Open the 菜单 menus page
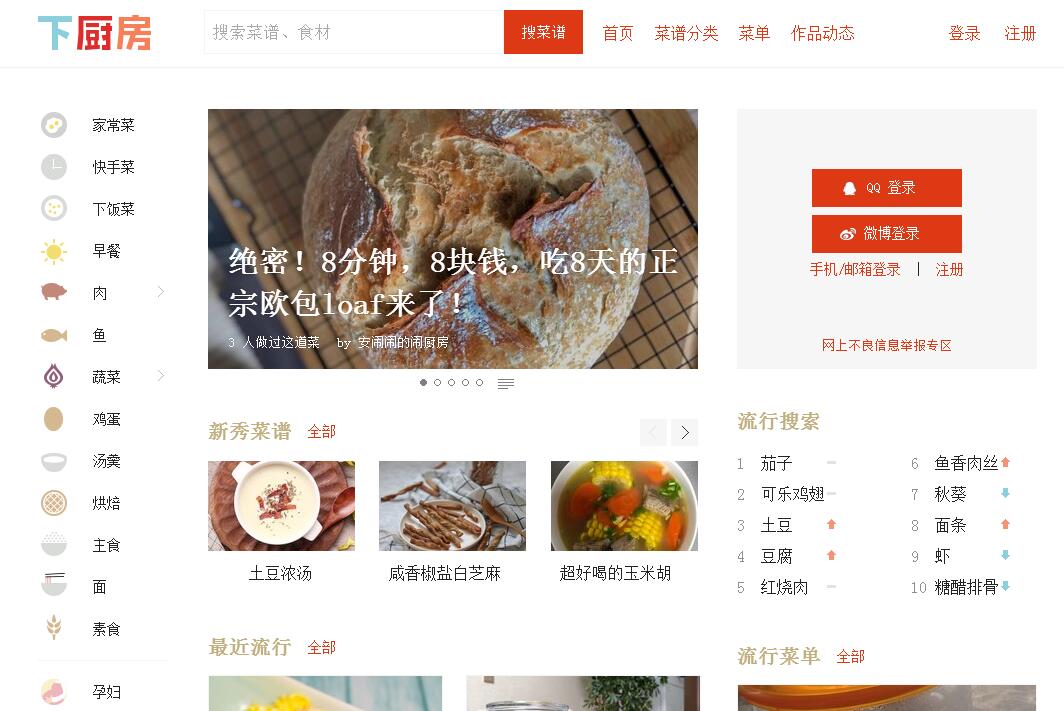Screen dimensions: 1064x711 click(754, 33)
